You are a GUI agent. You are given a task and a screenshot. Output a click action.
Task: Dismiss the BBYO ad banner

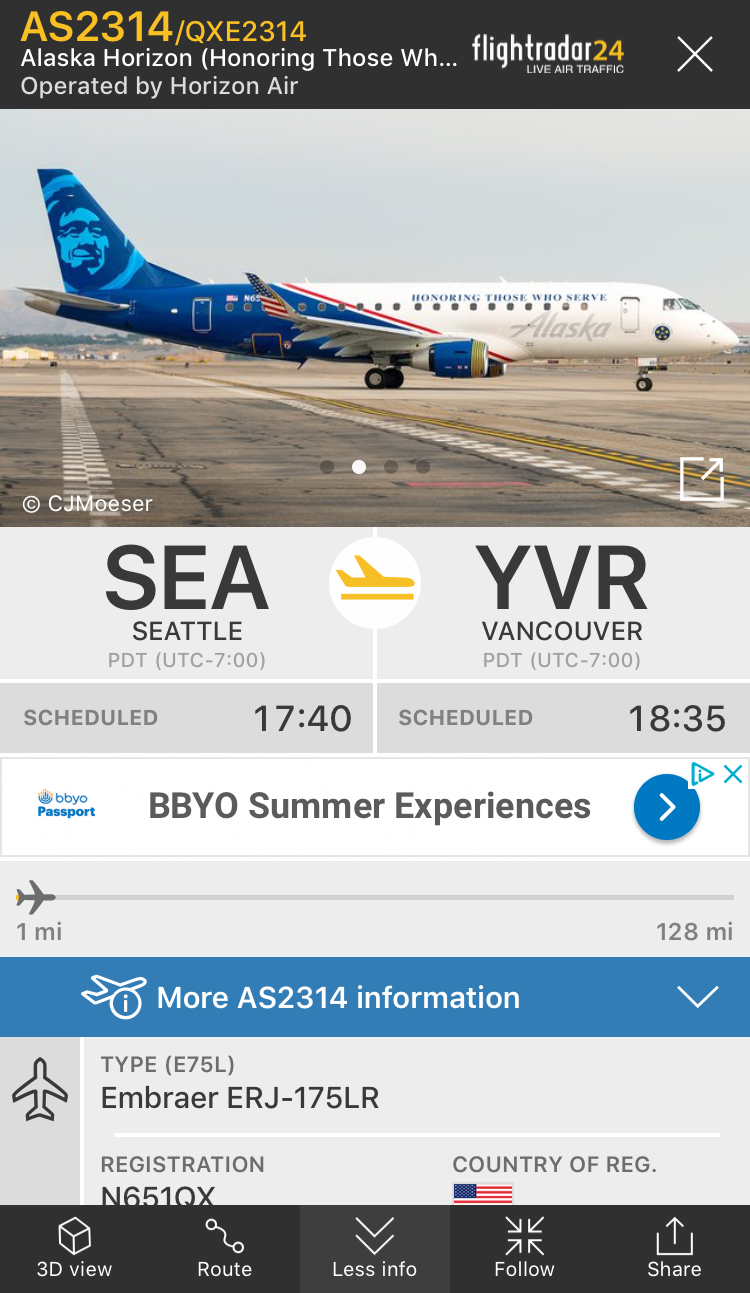coord(733,773)
